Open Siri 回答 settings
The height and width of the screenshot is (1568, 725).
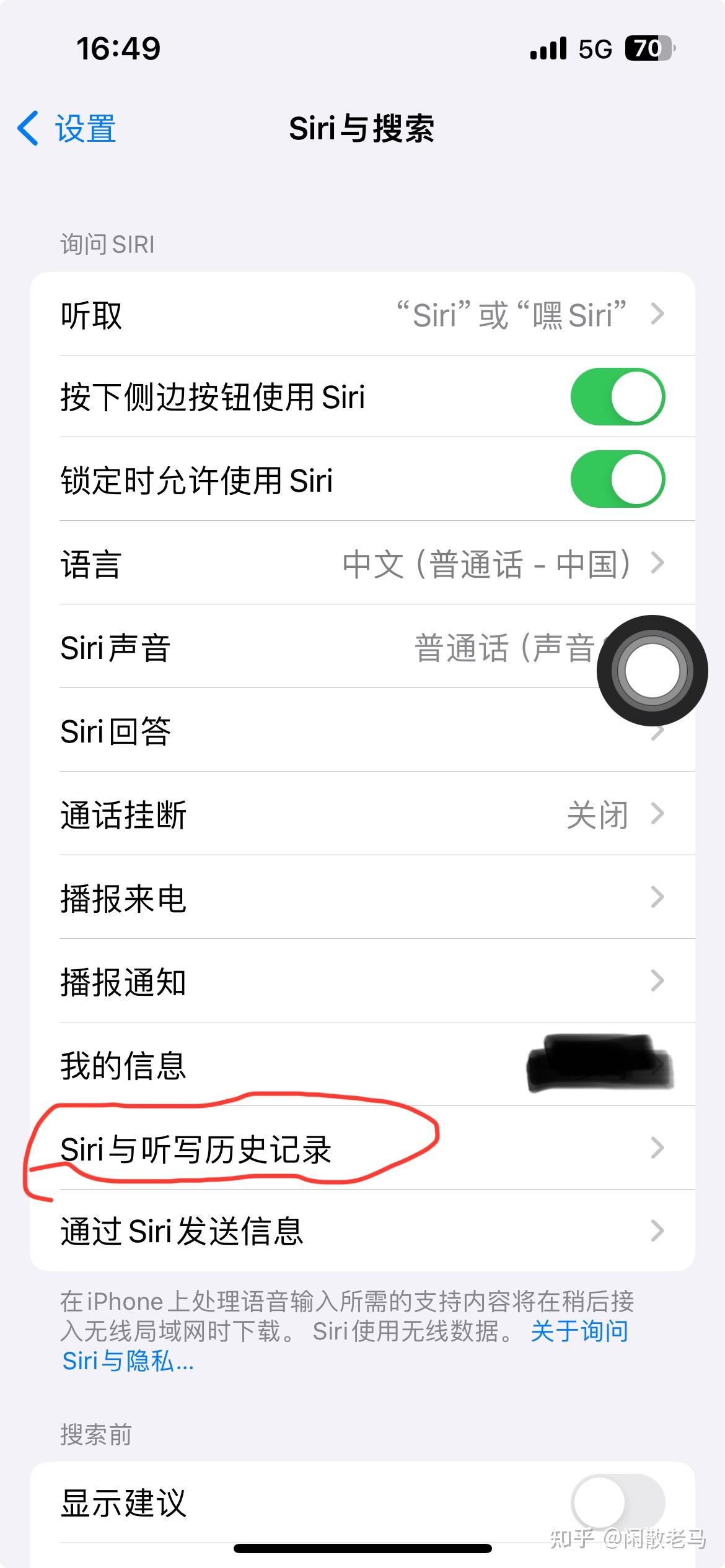point(310,731)
